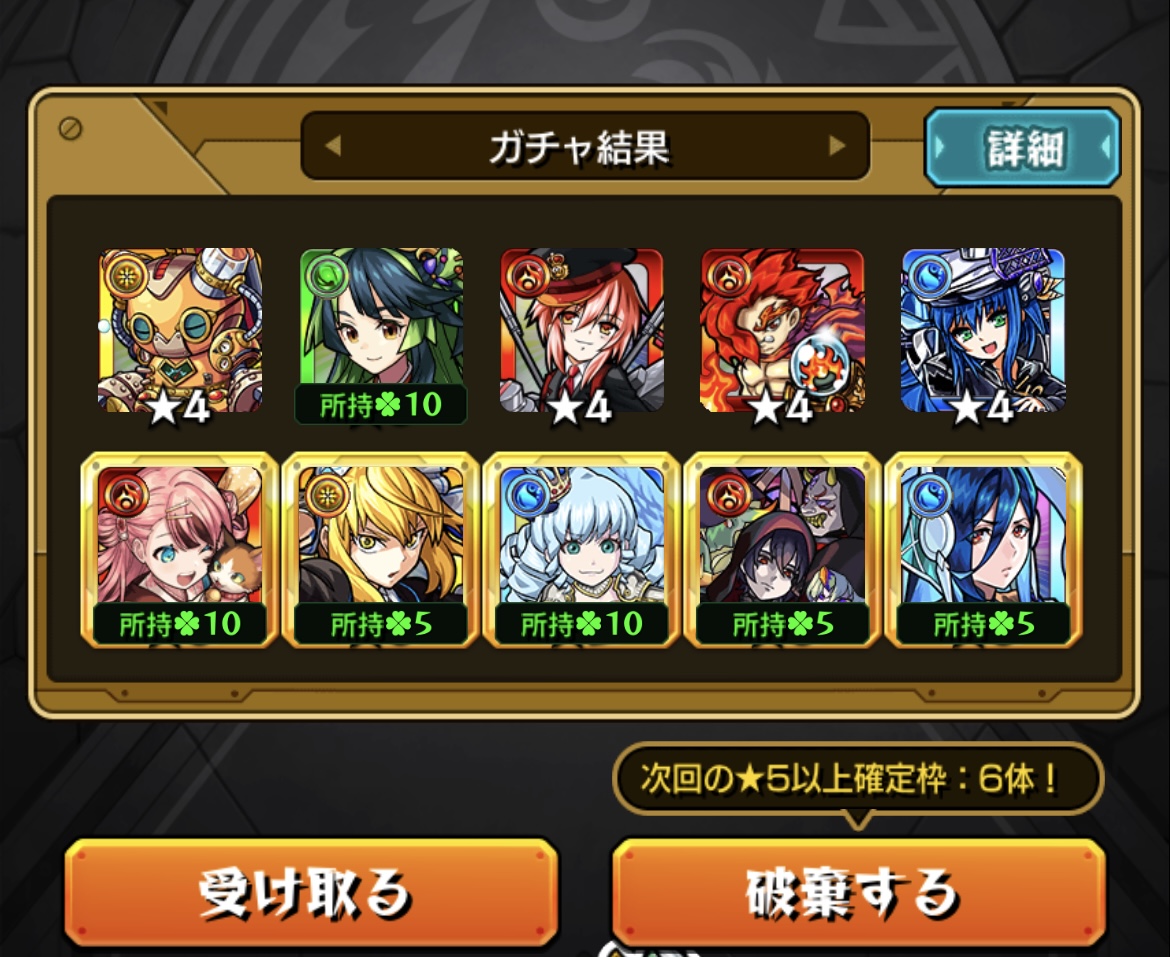Image resolution: width=1170 pixels, height=957 pixels.
Task: Open the 詳細 details button
Action: pos(1022,147)
